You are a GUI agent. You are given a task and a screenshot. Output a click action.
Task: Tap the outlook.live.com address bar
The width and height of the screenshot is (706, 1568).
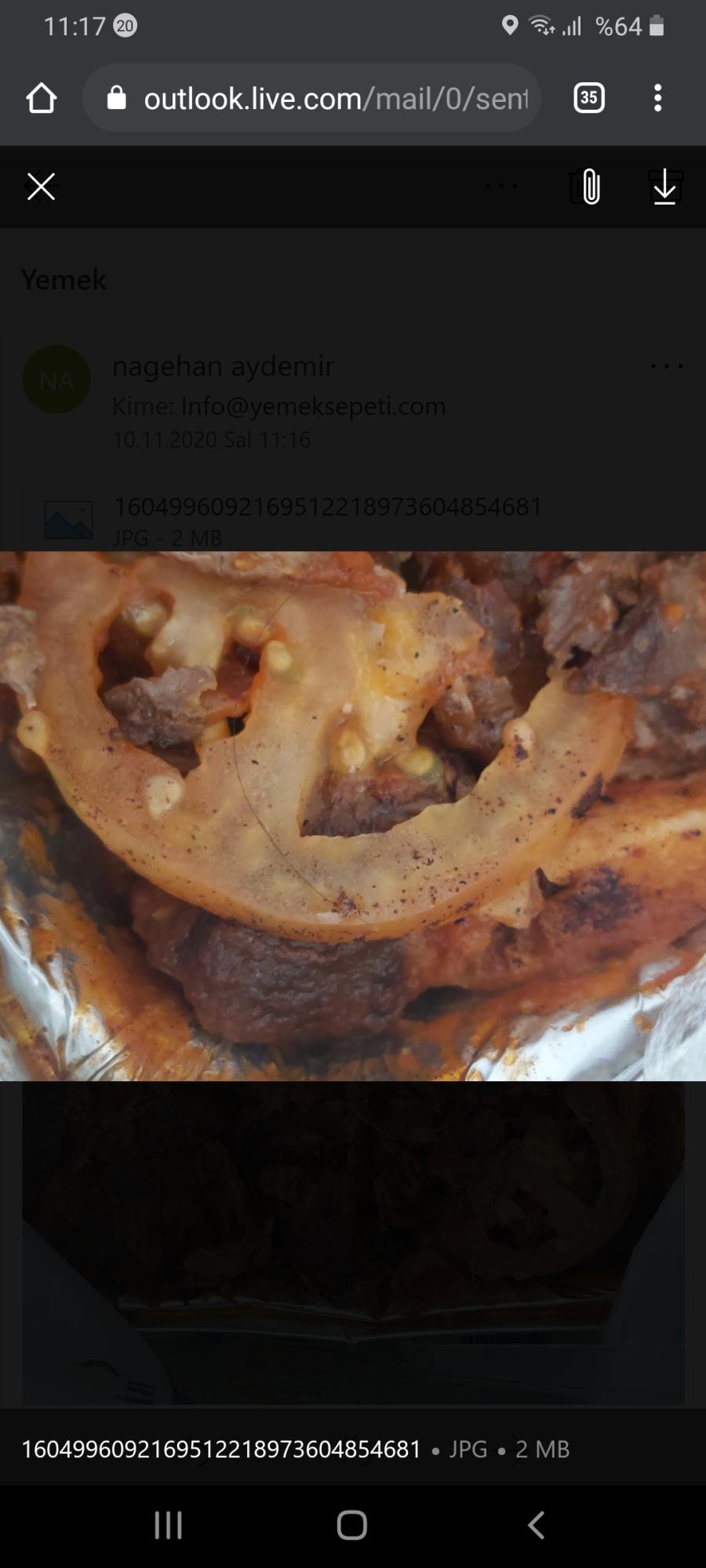[x=311, y=98]
